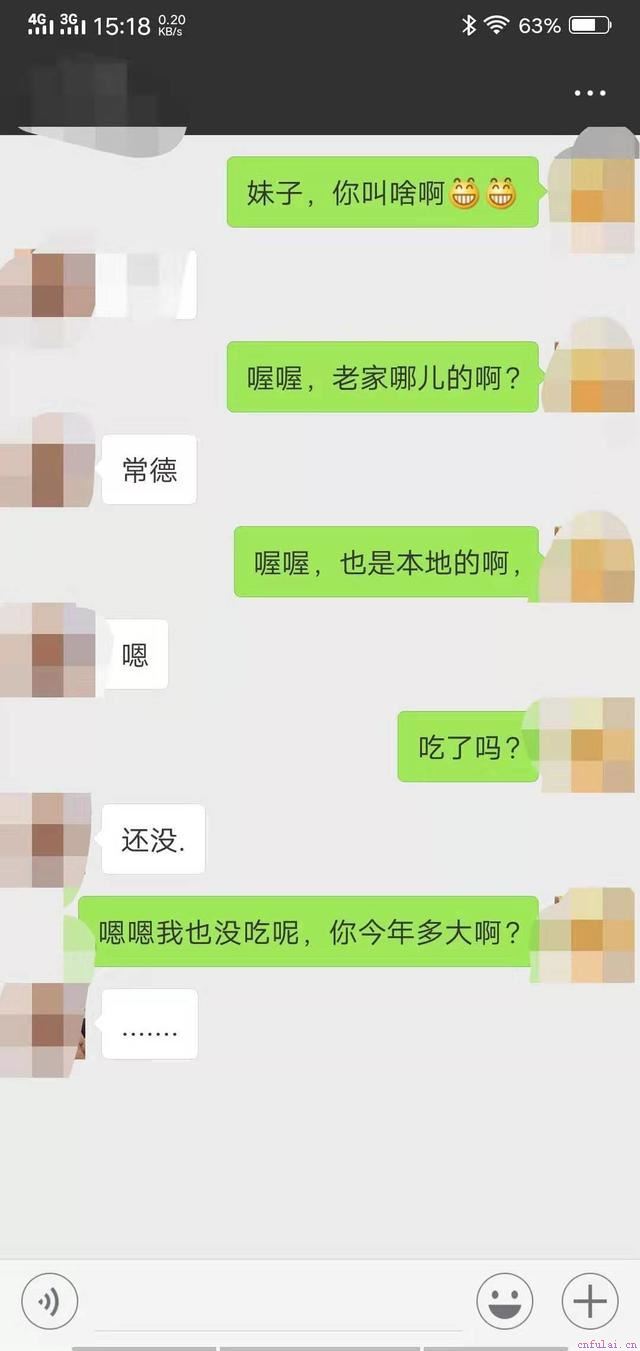Open the chat overflow menu
This screenshot has width=640, height=1351.
coord(590,93)
